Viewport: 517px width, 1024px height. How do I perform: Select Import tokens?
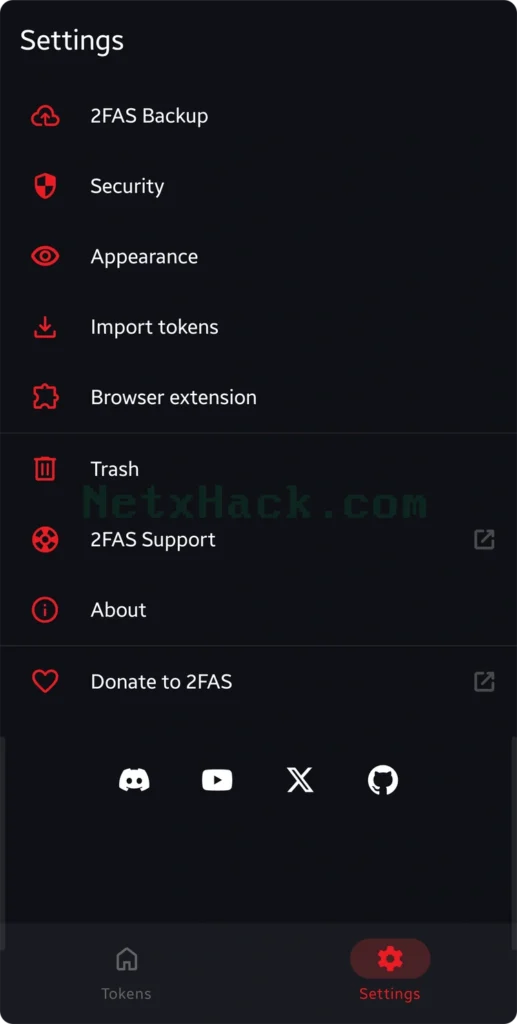click(258, 327)
